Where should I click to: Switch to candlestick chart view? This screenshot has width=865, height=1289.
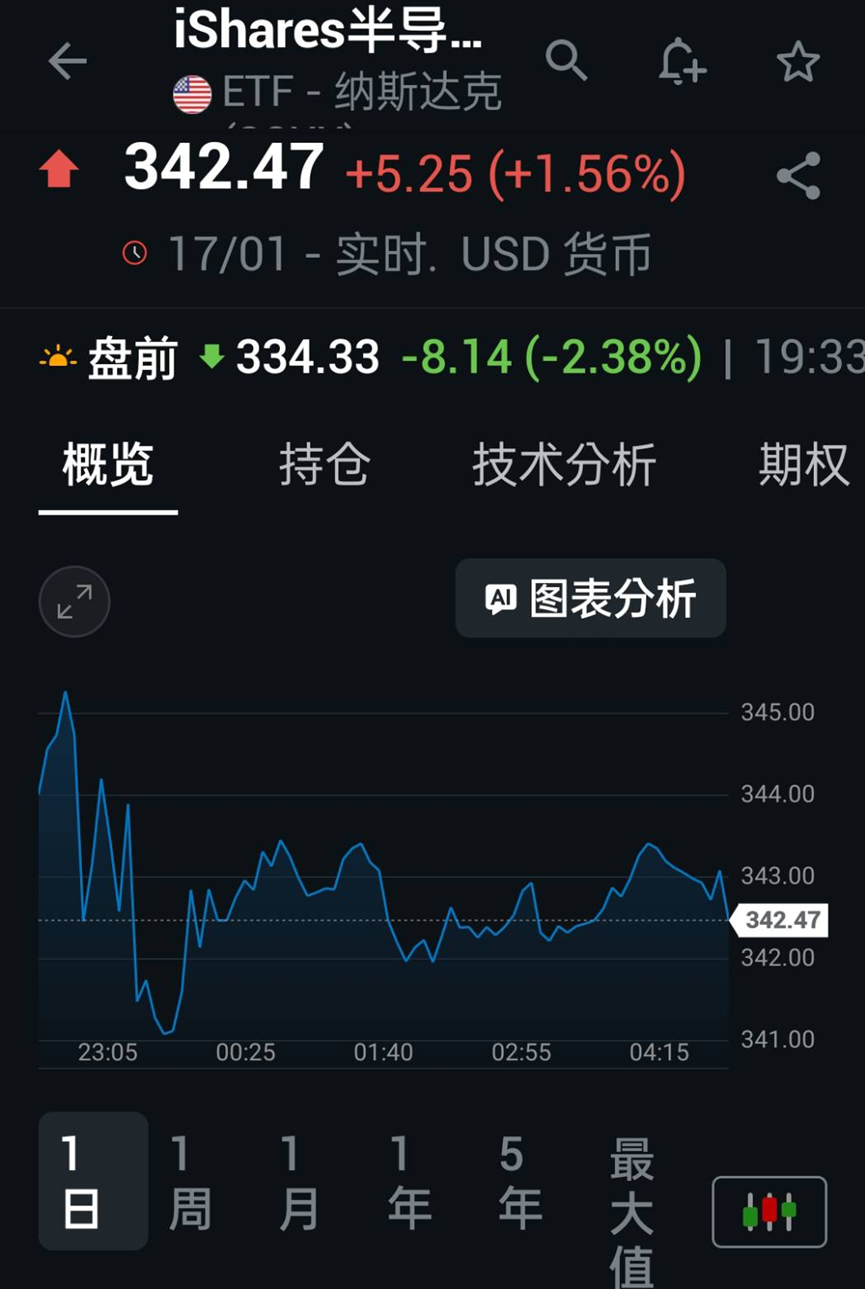769,1212
